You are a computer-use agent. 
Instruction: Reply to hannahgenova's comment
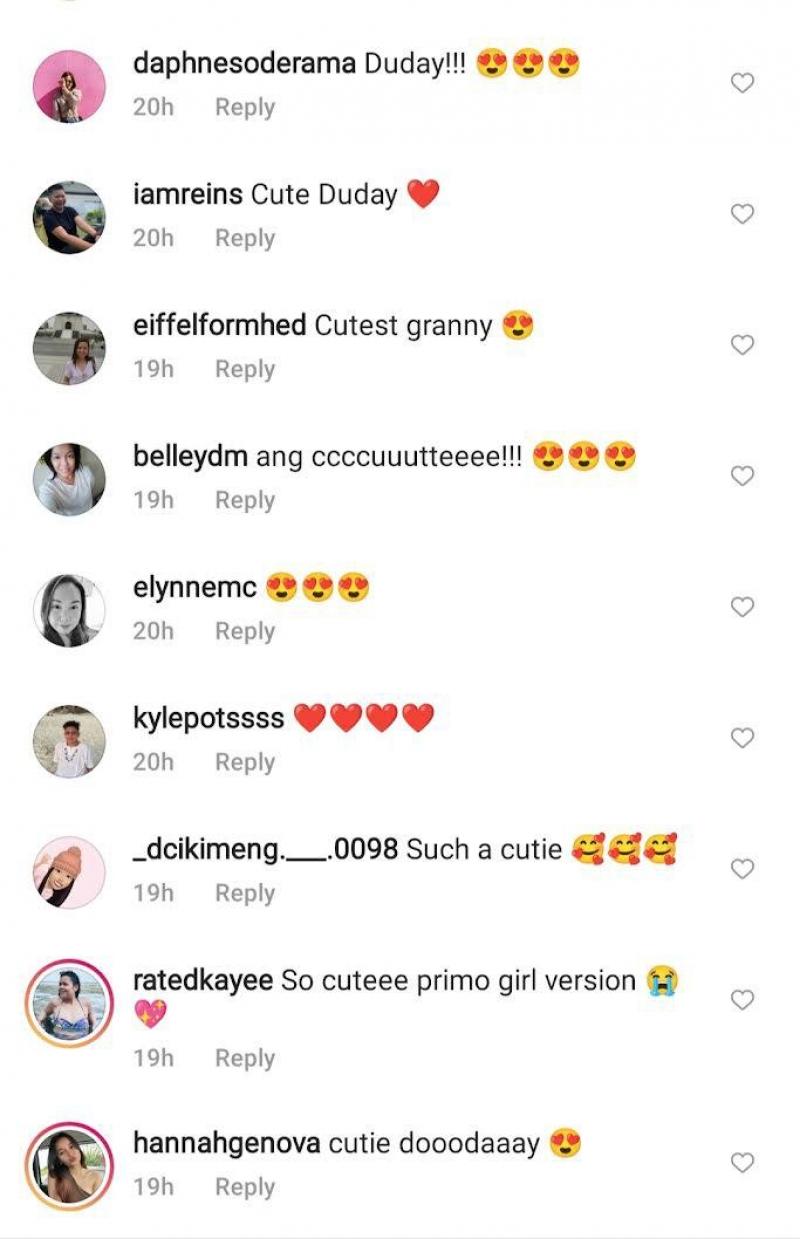point(244,1187)
